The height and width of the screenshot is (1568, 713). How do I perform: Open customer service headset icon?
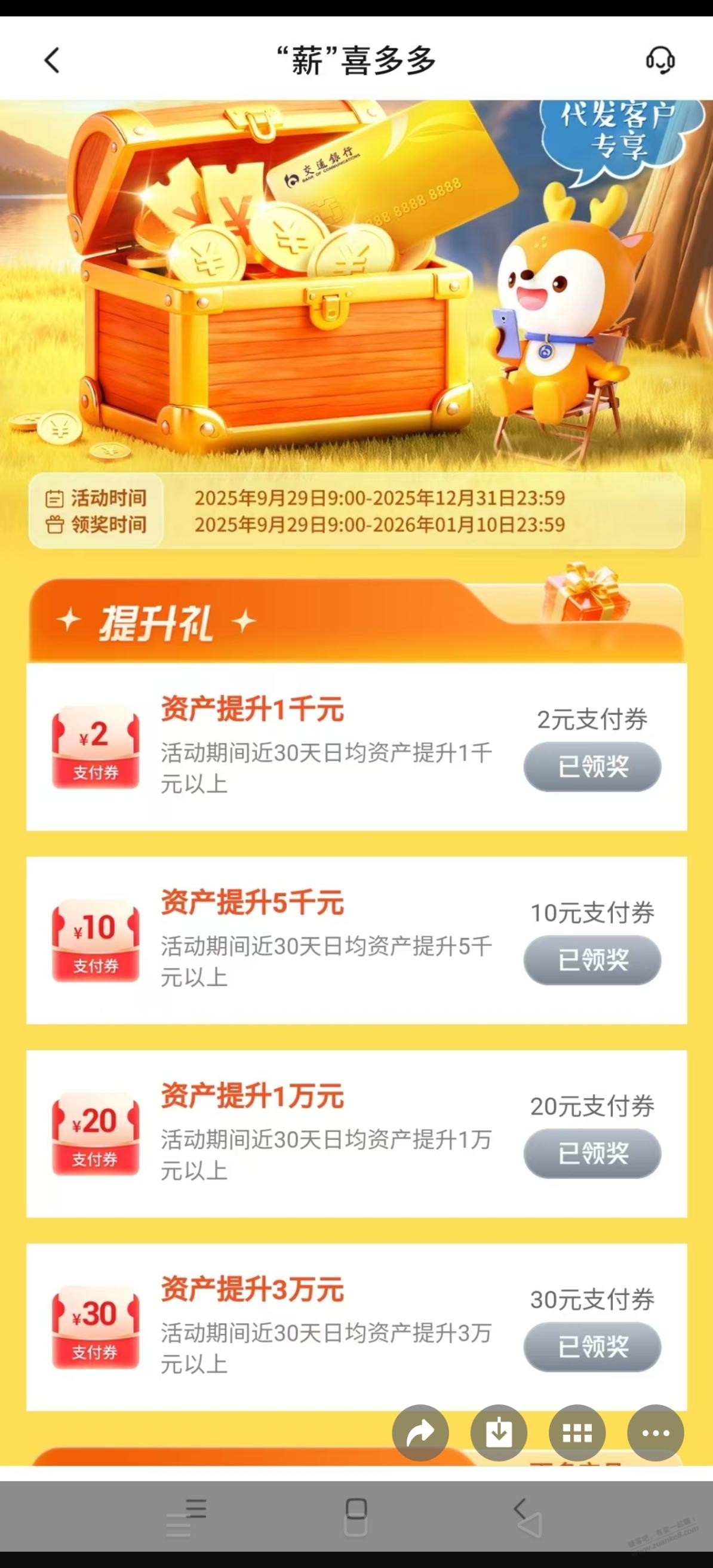[x=659, y=60]
